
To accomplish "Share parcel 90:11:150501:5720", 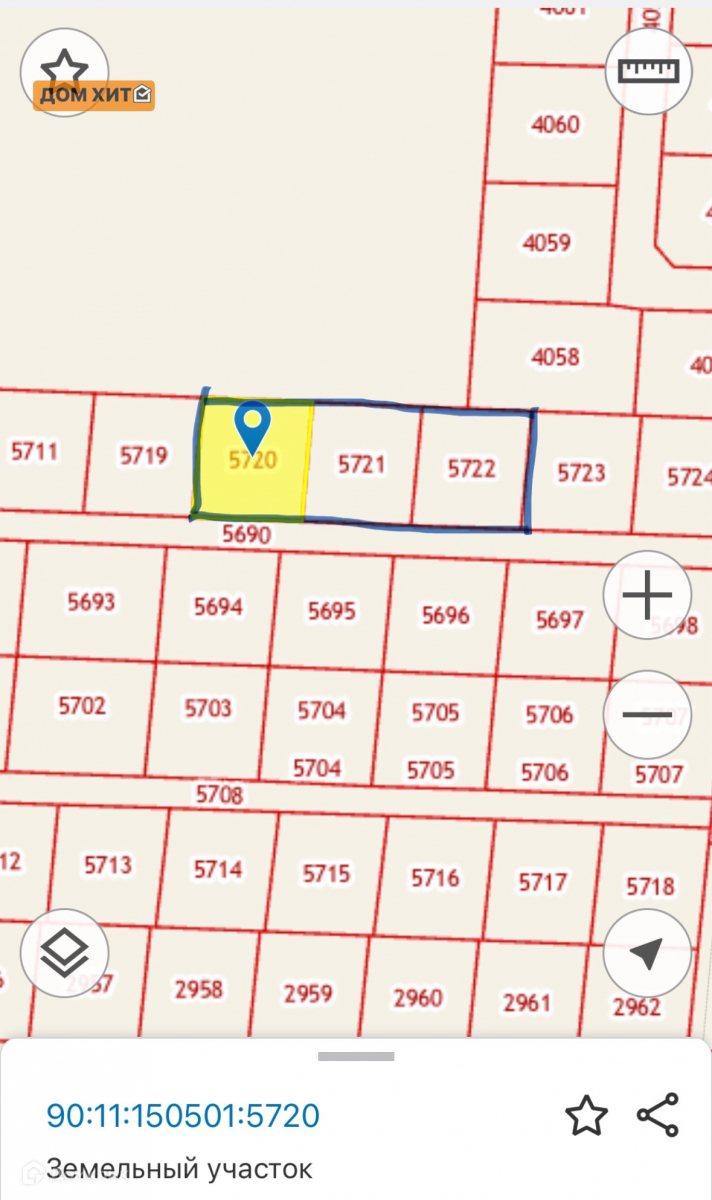I will tap(658, 1115).
